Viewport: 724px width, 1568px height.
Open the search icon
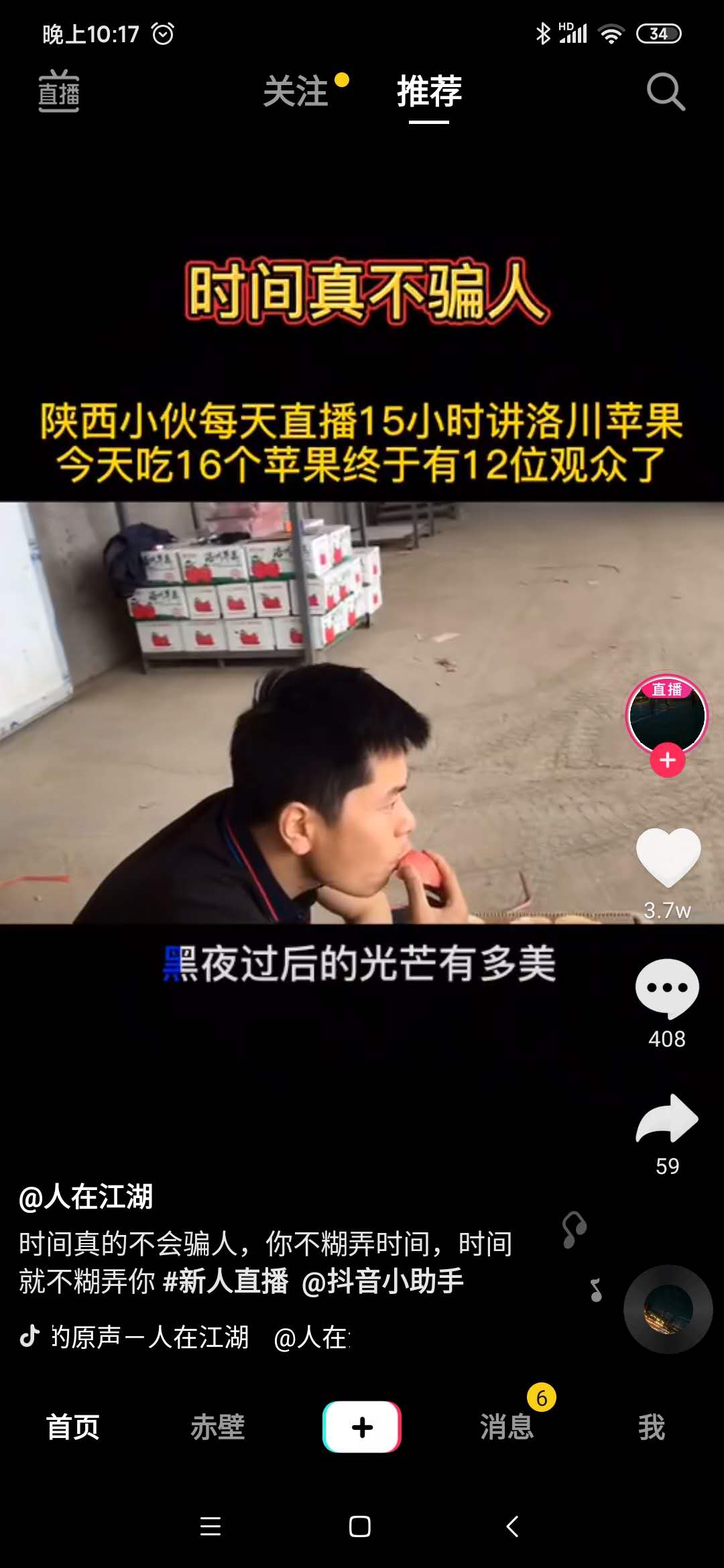click(665, 91)
